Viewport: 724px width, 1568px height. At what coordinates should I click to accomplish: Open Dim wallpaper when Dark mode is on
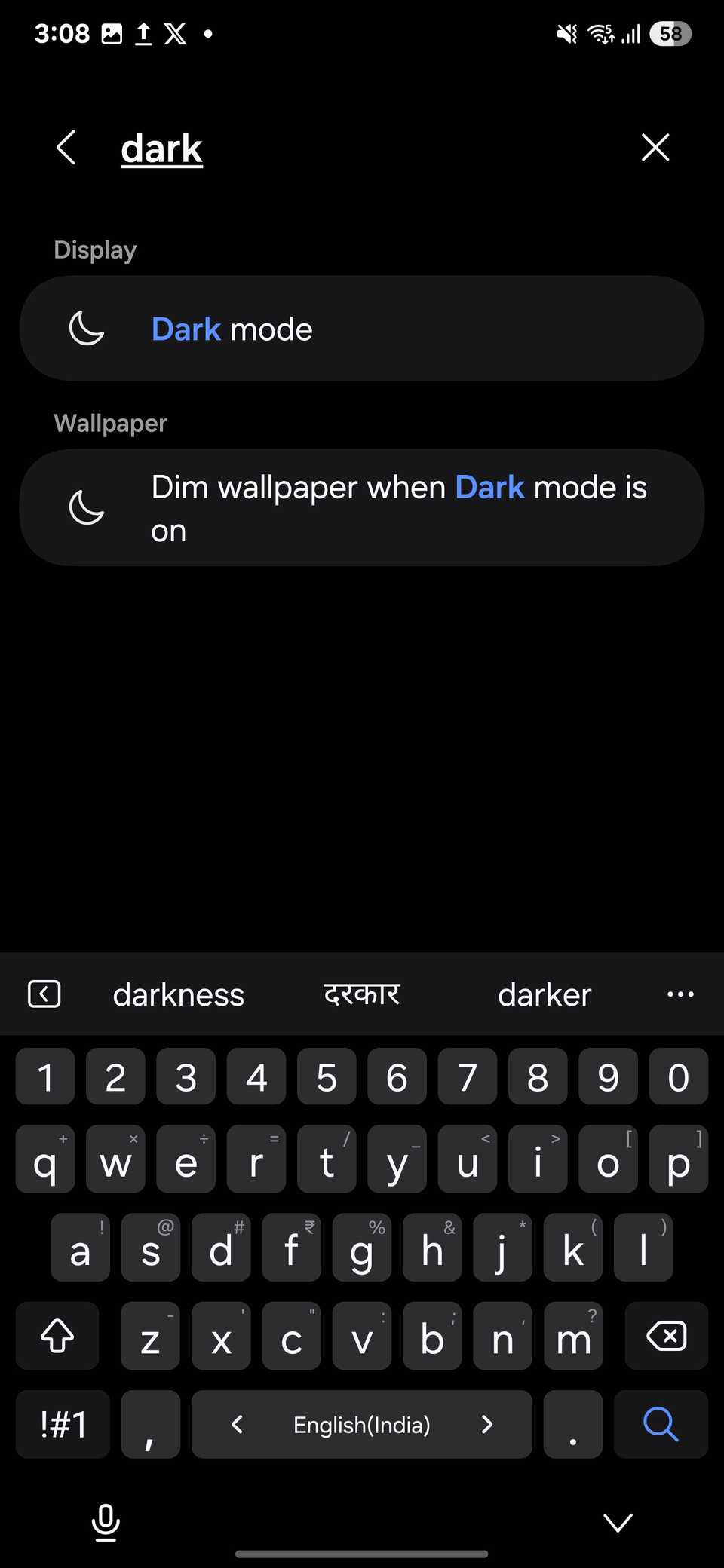pos(362,508)
